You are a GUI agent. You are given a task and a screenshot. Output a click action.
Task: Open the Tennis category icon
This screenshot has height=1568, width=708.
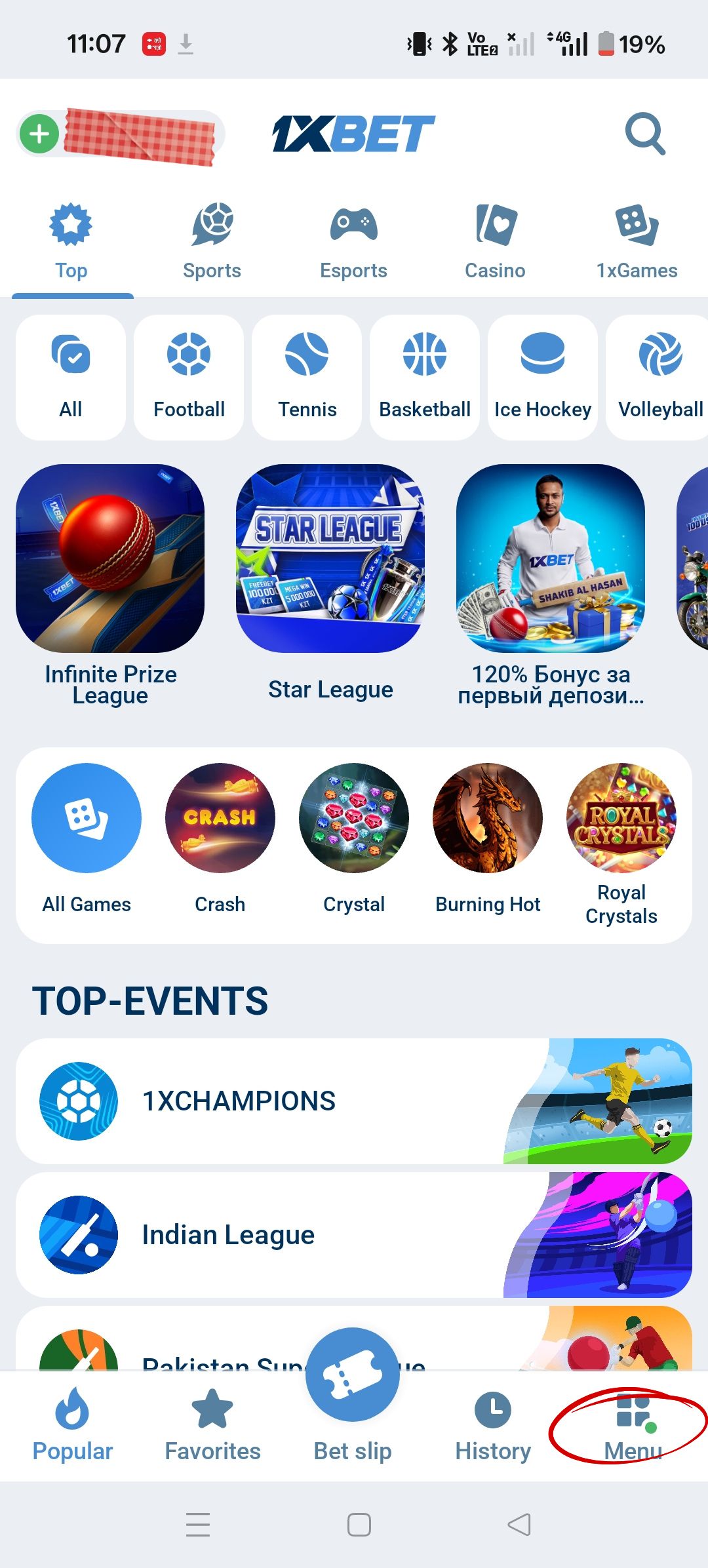(307, 374)
